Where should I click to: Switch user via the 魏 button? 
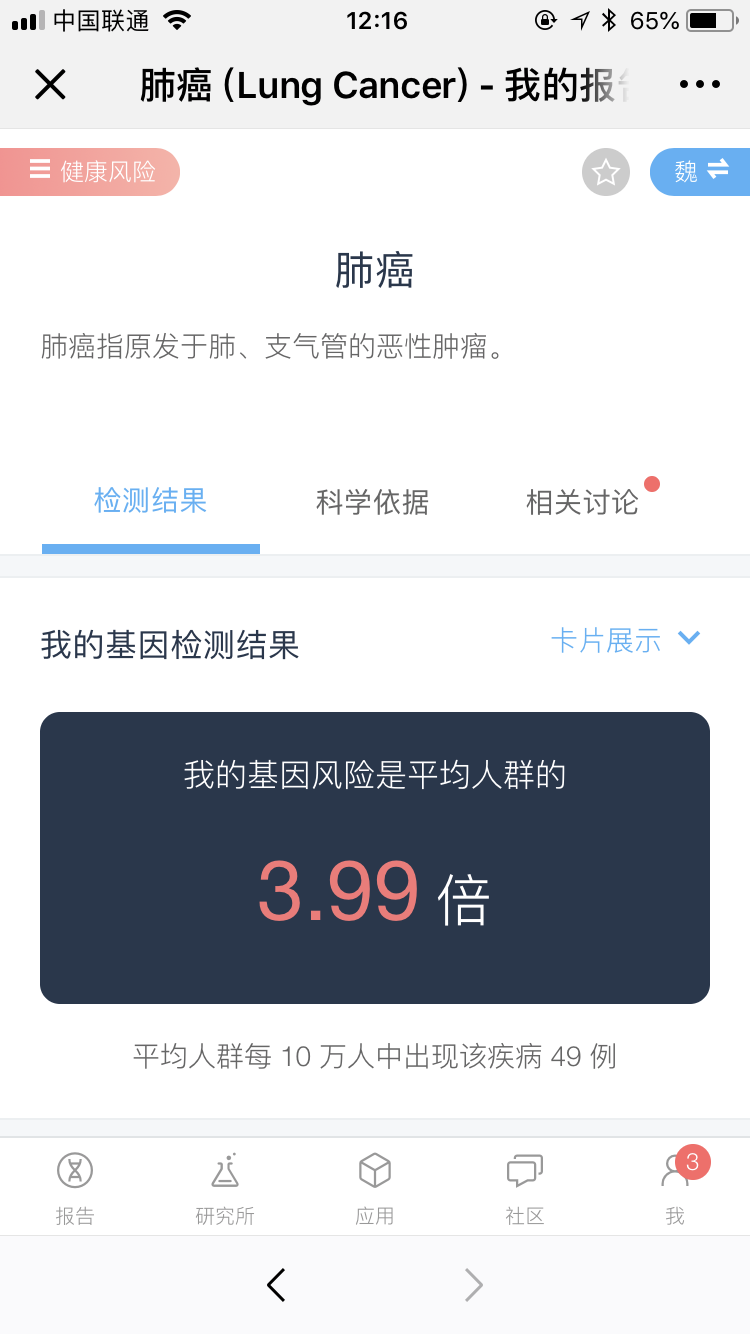[700, 172]
